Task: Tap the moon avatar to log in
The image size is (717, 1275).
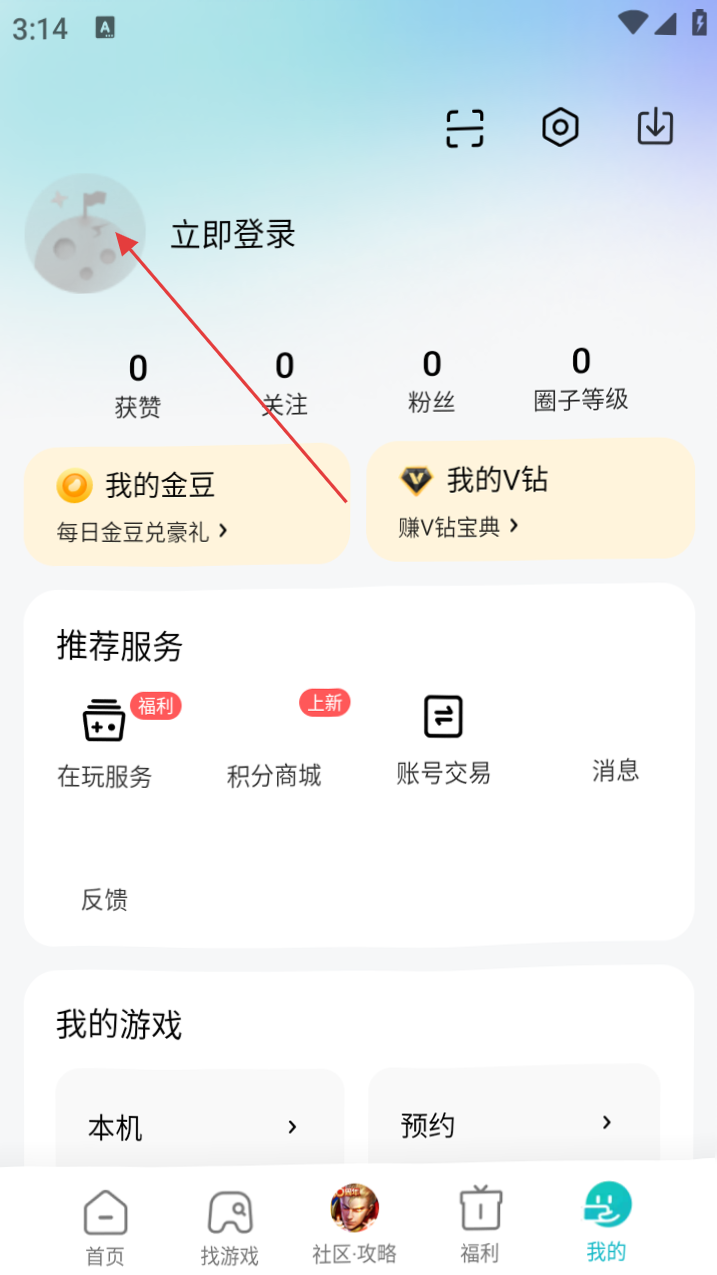Action: 85,234
